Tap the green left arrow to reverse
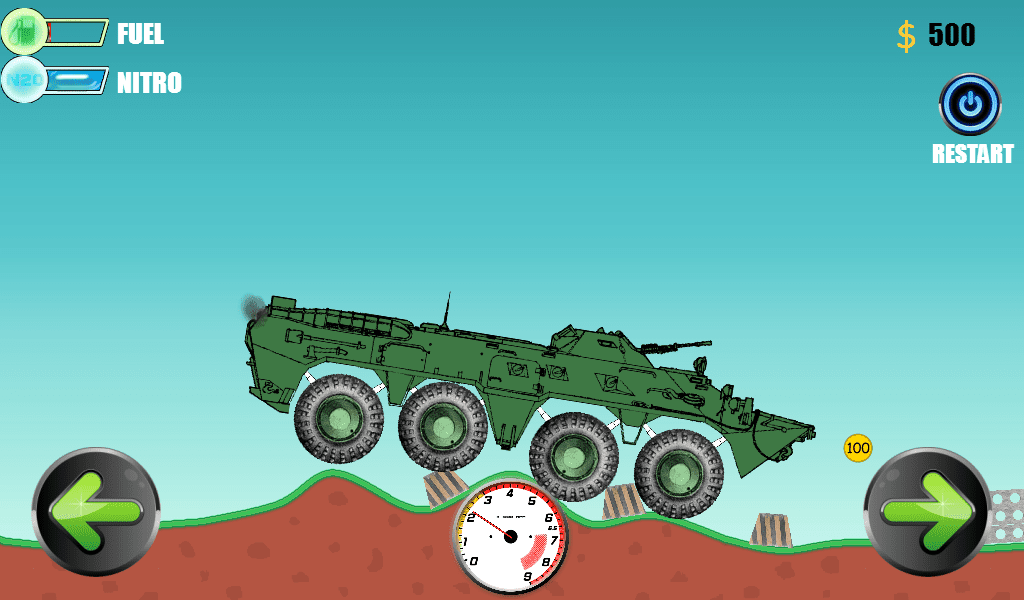The height and width of the screenshot is (600, 1024). 96,512
